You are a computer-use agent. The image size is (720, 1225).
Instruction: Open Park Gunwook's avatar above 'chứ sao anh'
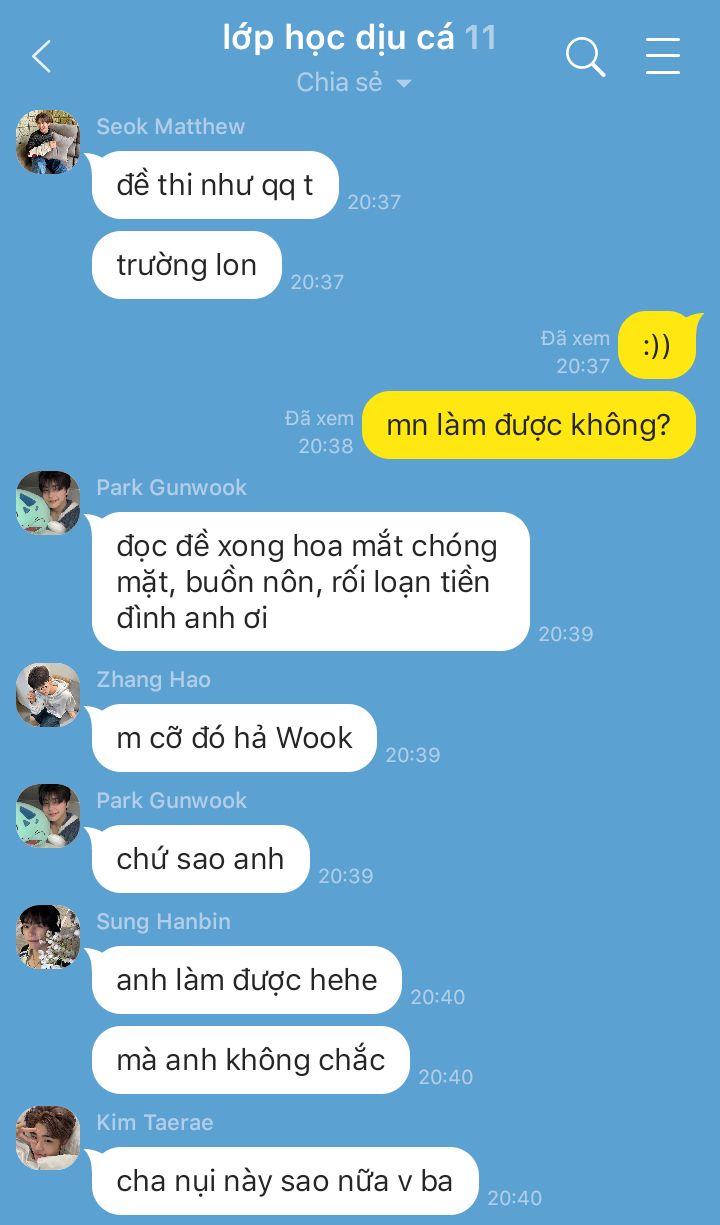[48, 816]
